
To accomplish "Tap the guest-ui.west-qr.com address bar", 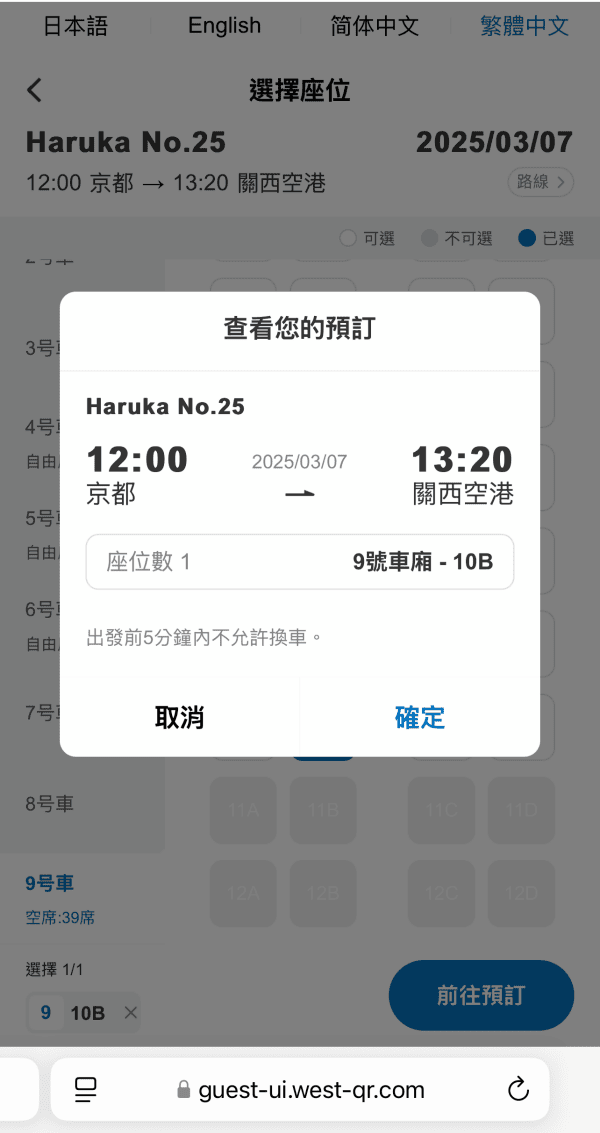I will pos(300,1089).
